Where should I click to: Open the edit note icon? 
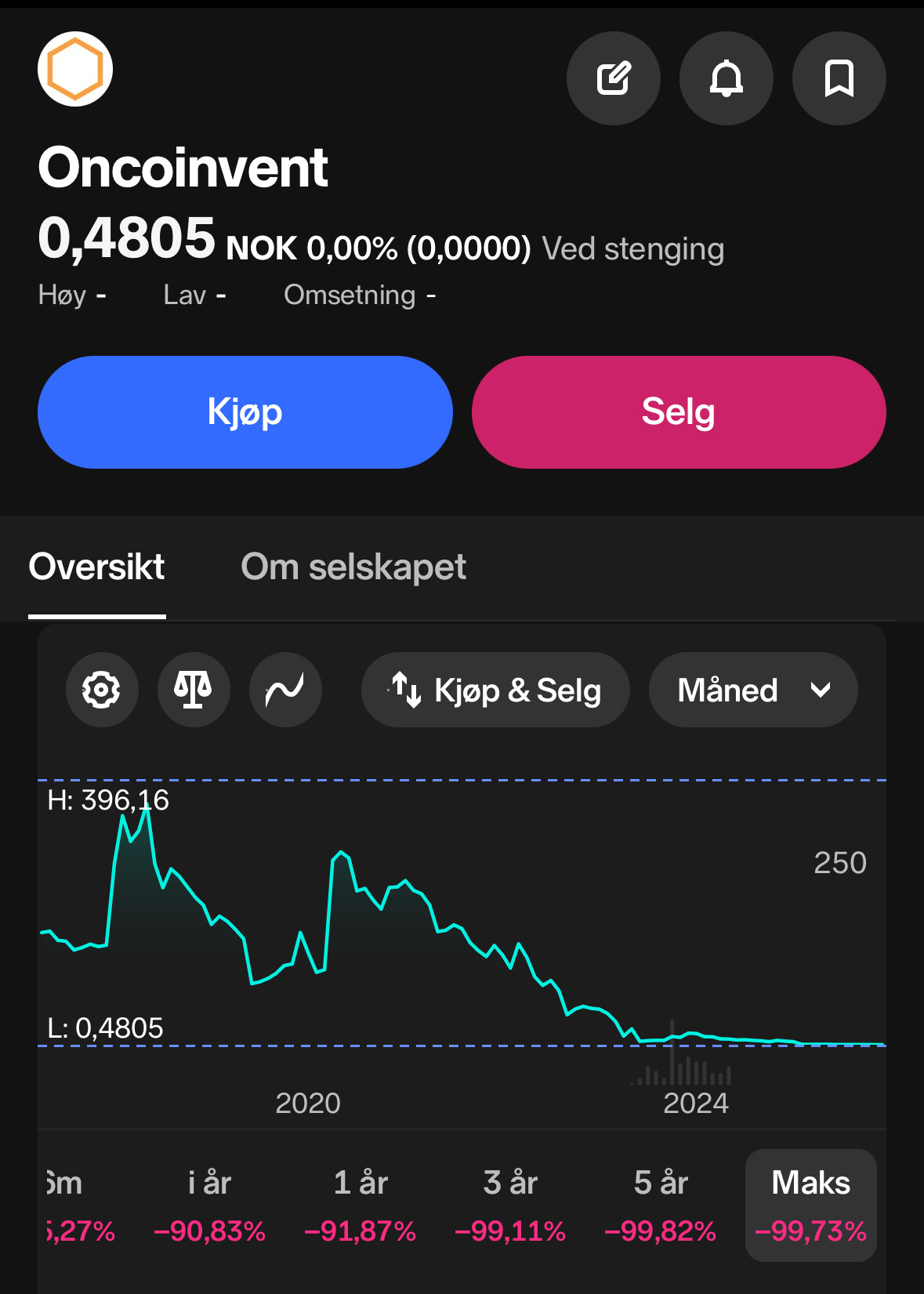613,78
